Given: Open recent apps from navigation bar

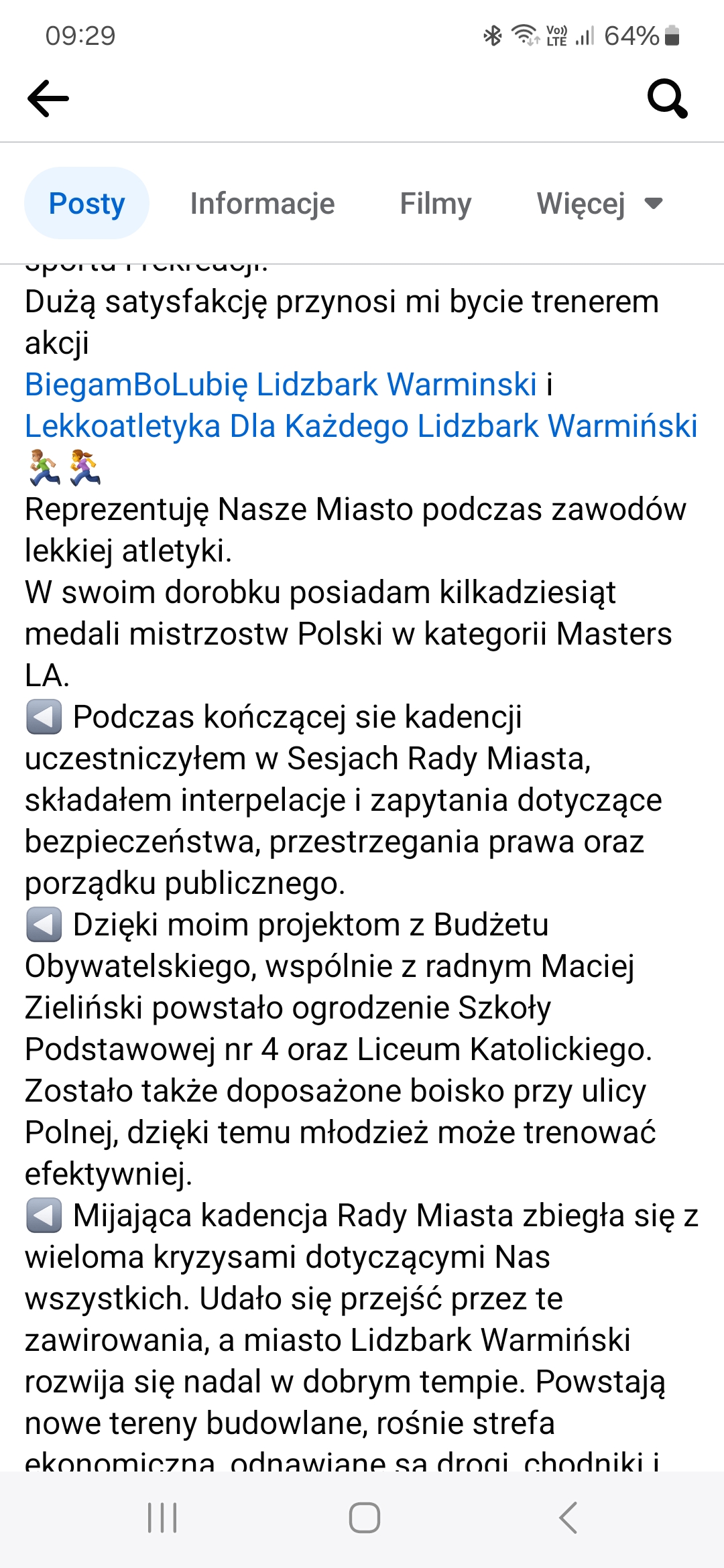Looking at the screenshot, I should (x=162, y=1518).
